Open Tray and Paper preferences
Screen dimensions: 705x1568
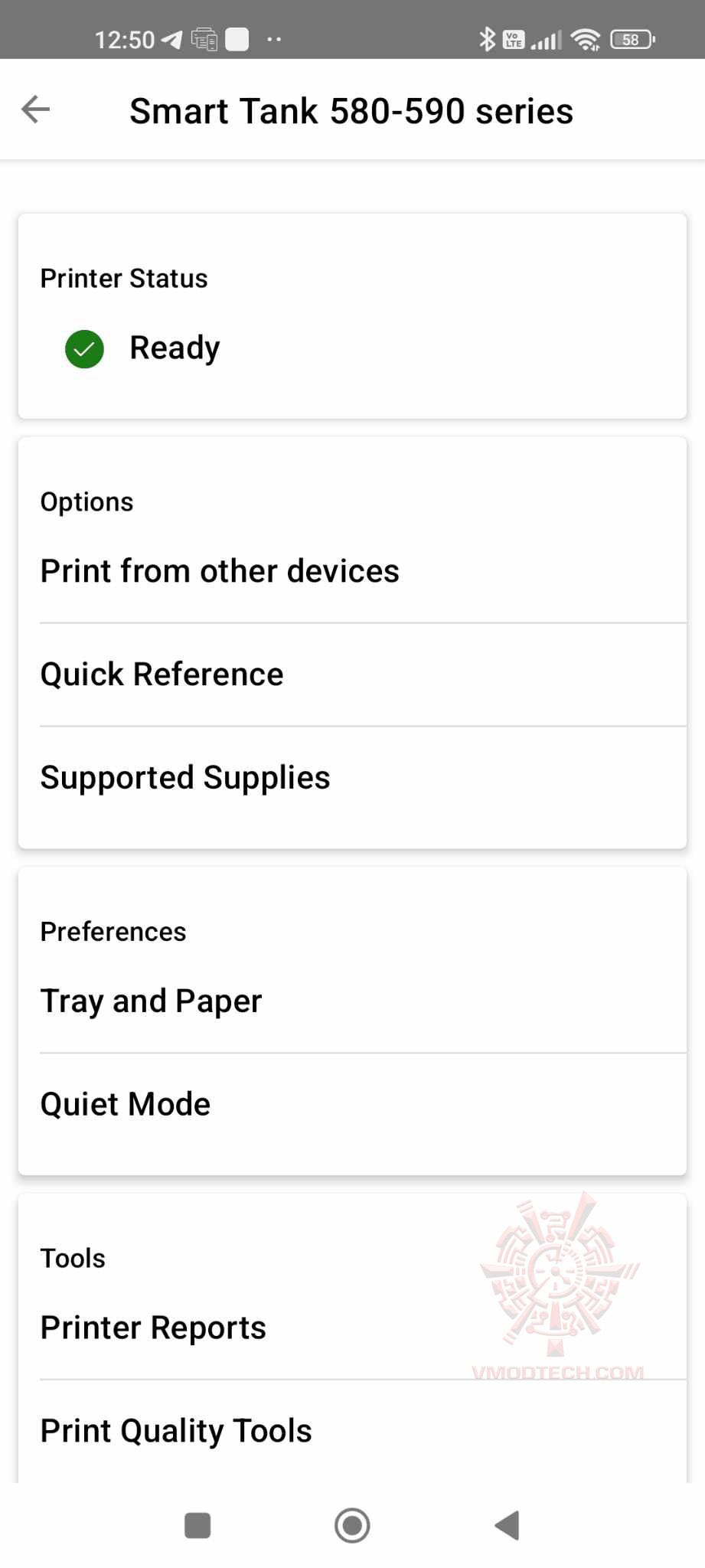coord(151,1001)
